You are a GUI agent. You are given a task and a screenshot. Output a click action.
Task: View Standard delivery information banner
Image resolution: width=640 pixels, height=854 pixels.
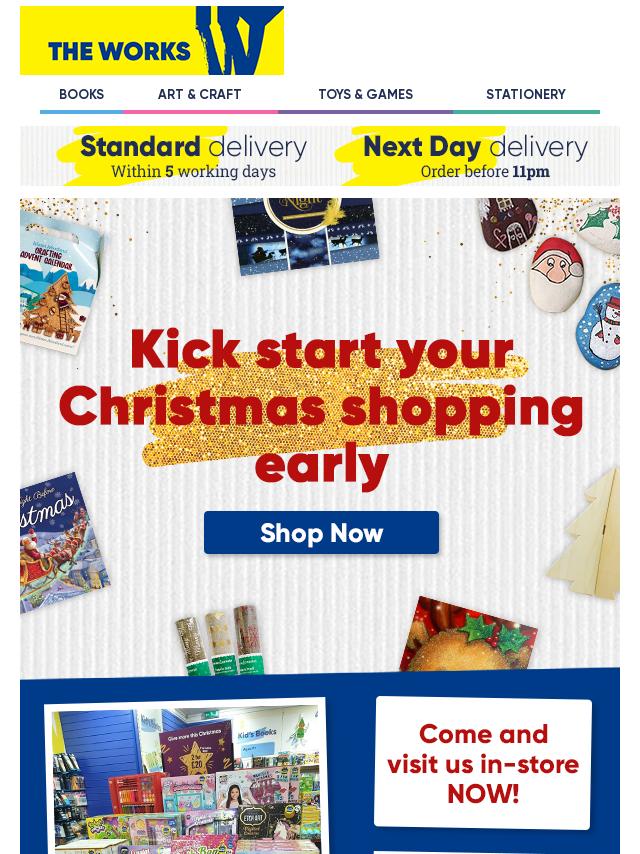(180, 157)
